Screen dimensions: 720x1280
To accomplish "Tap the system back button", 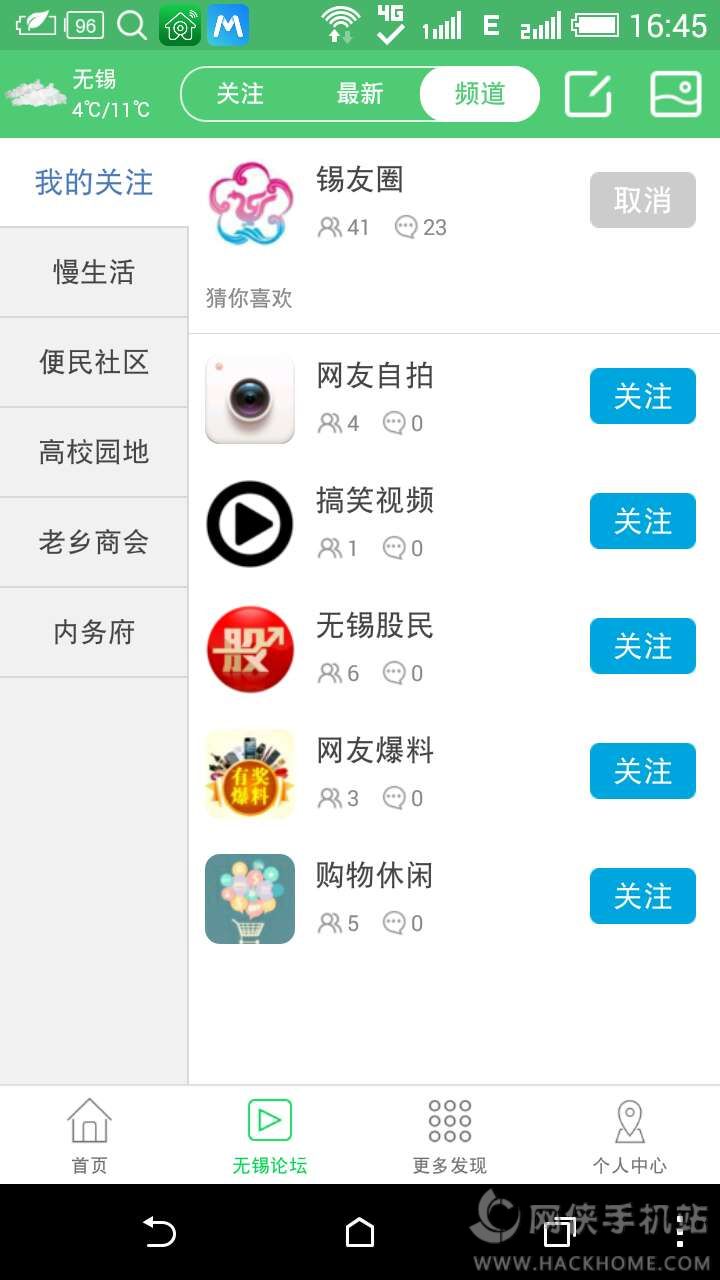I will [x=160, y=1232].
